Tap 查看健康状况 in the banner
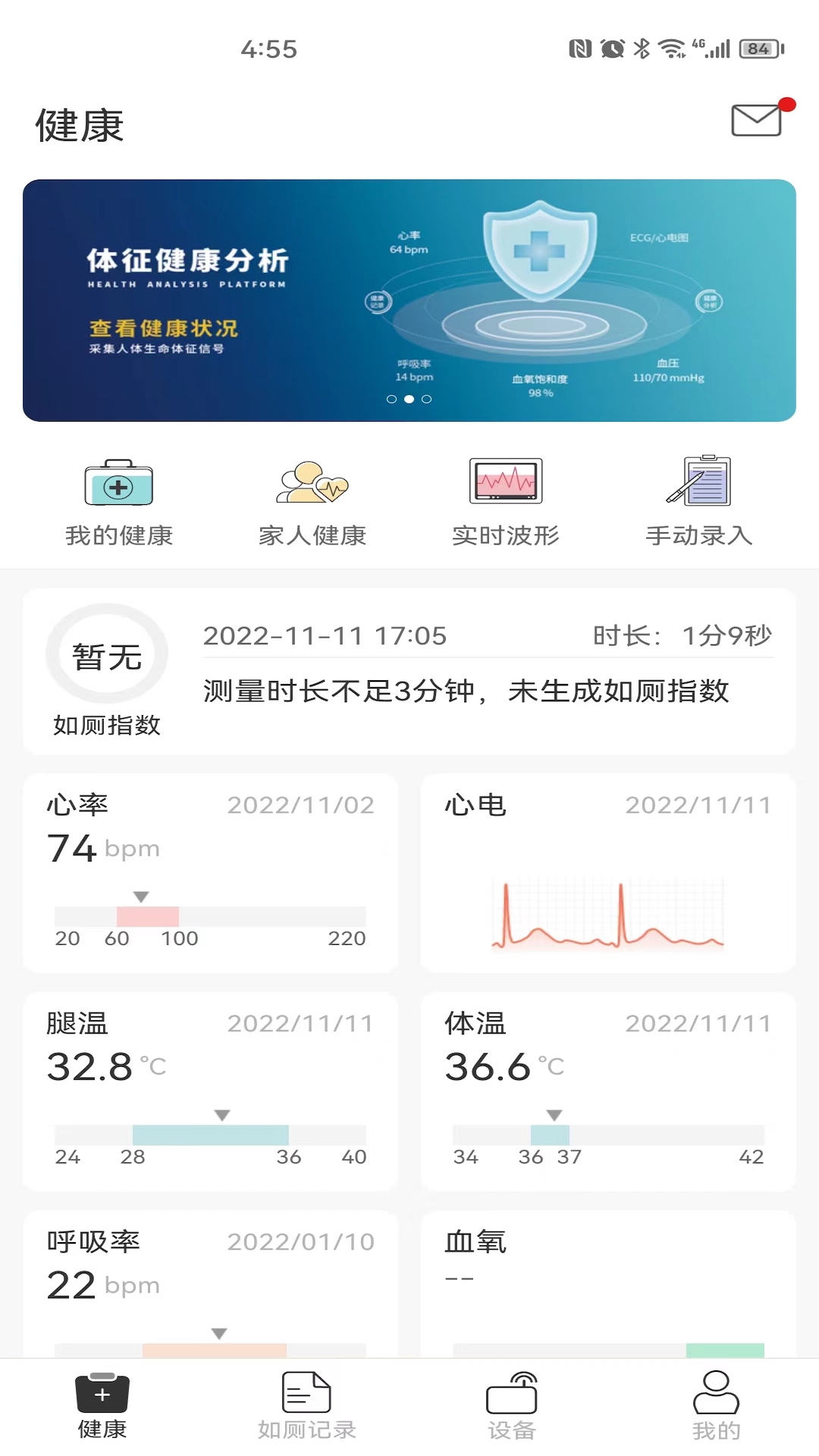 point(162,329)
